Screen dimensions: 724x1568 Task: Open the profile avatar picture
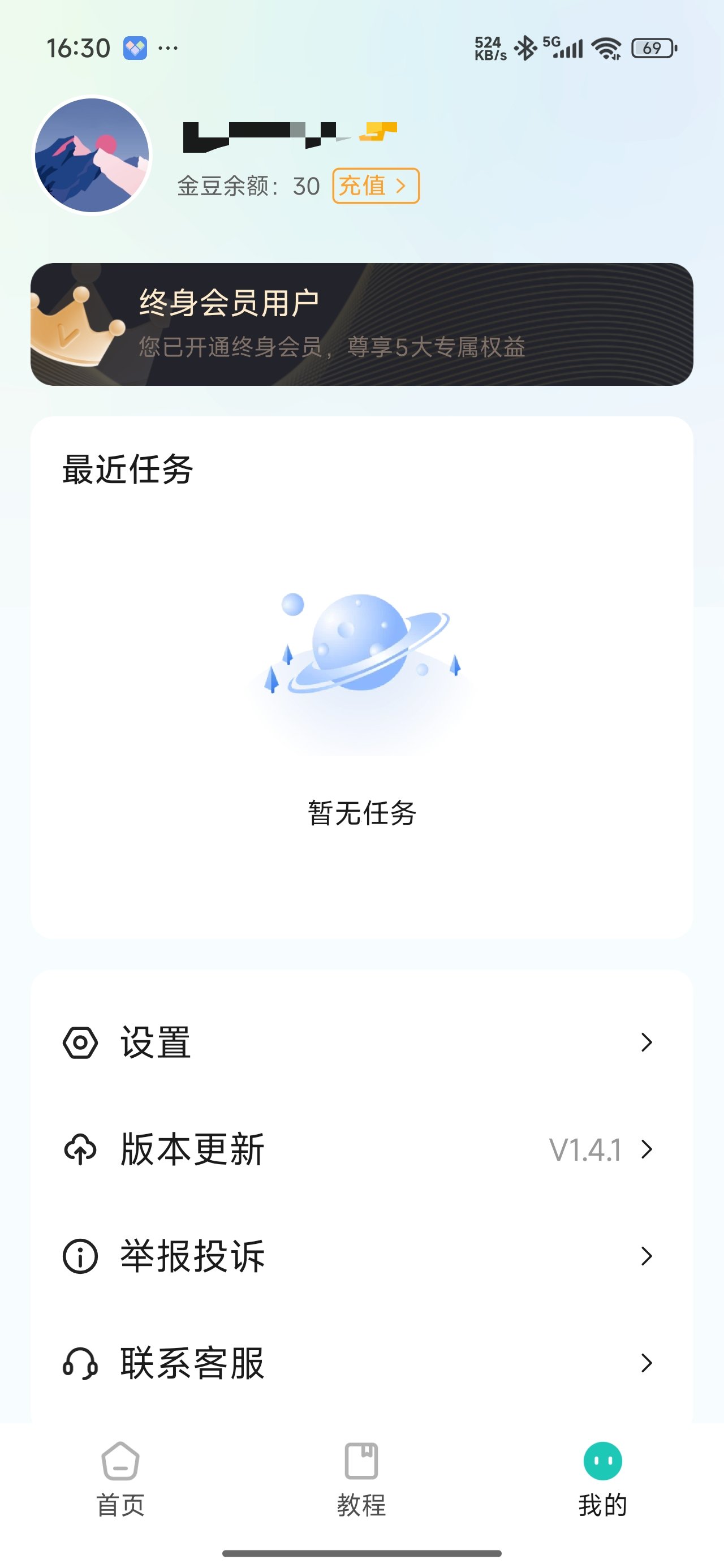point(92,155)
